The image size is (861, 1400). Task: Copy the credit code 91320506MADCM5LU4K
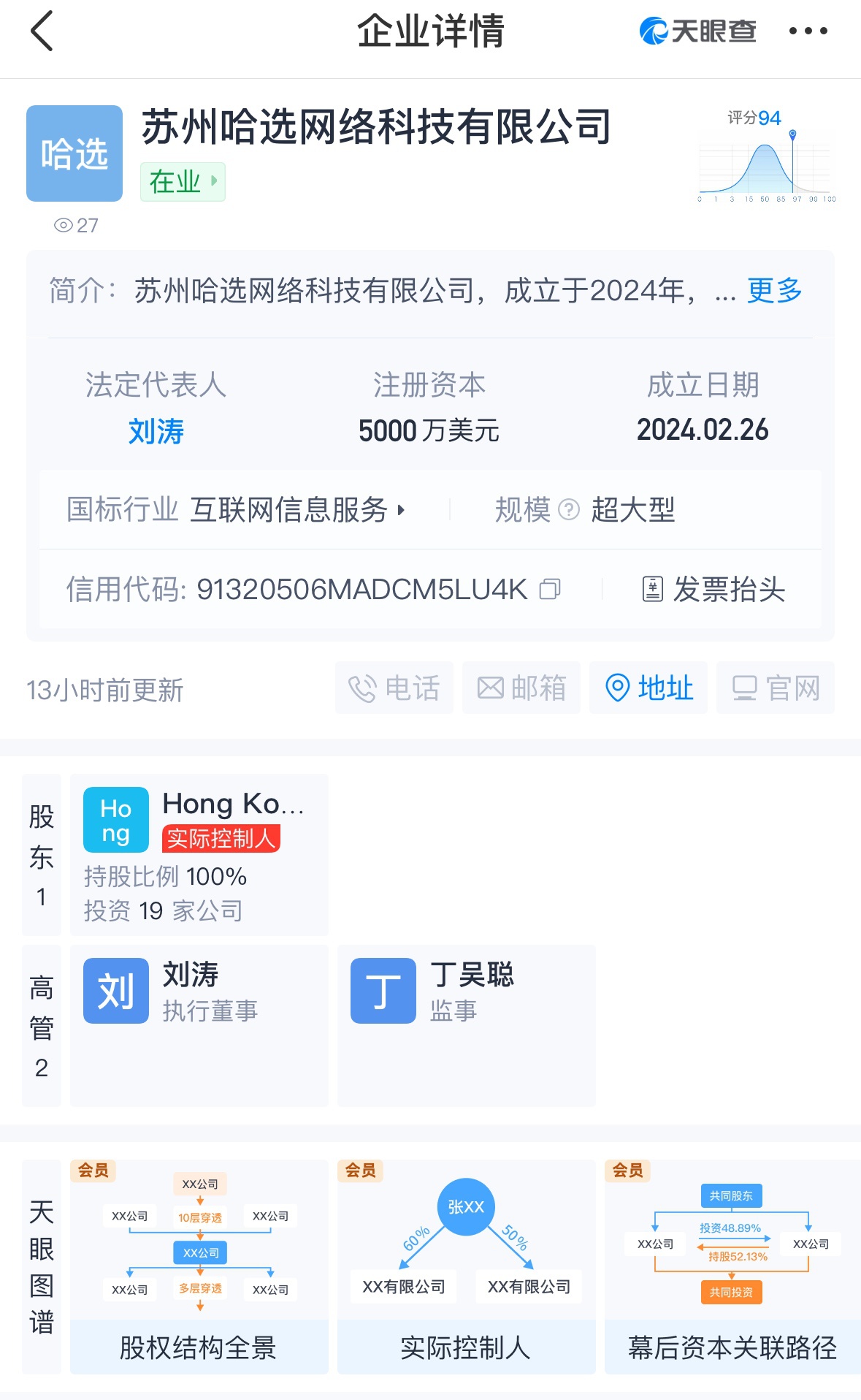pos(550,589)
